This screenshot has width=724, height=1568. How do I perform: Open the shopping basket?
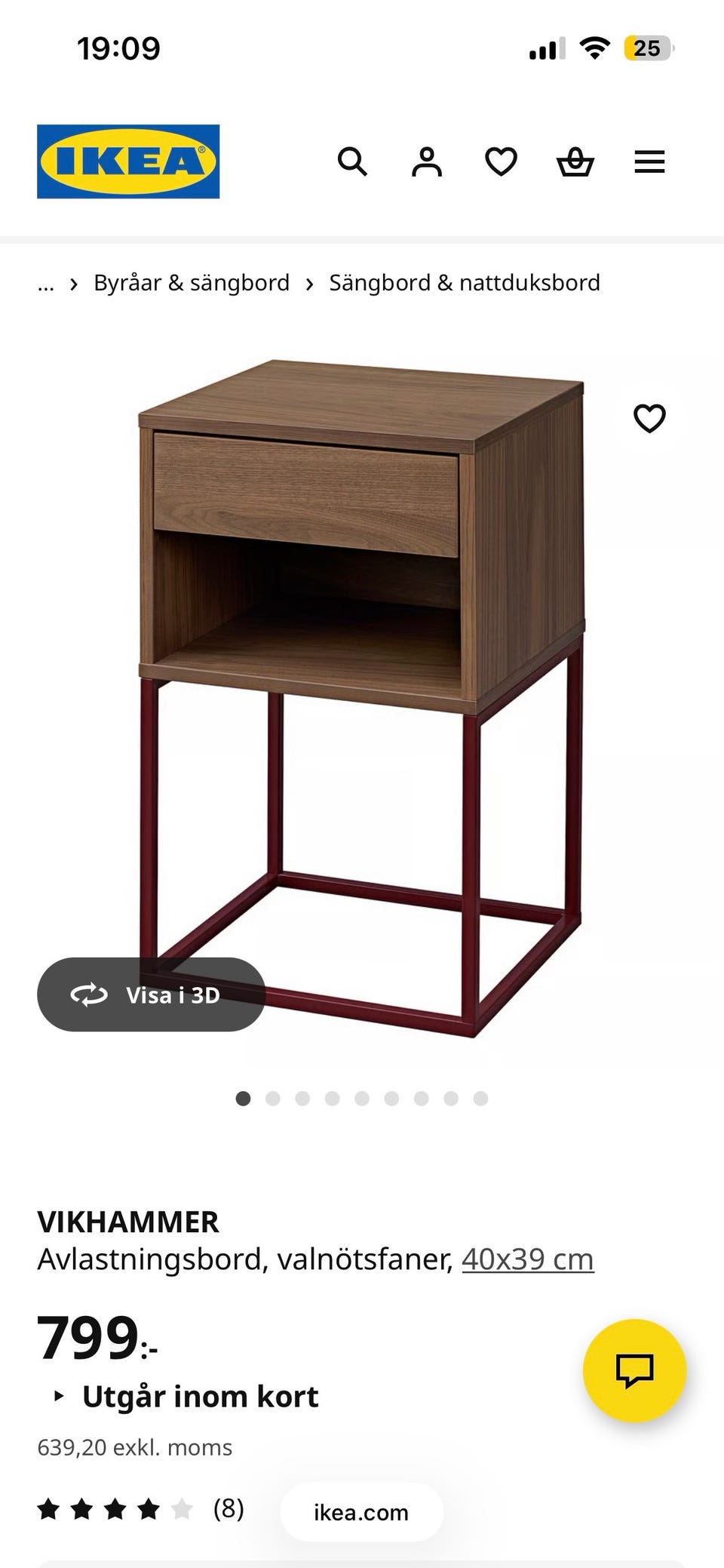point(575,161)
